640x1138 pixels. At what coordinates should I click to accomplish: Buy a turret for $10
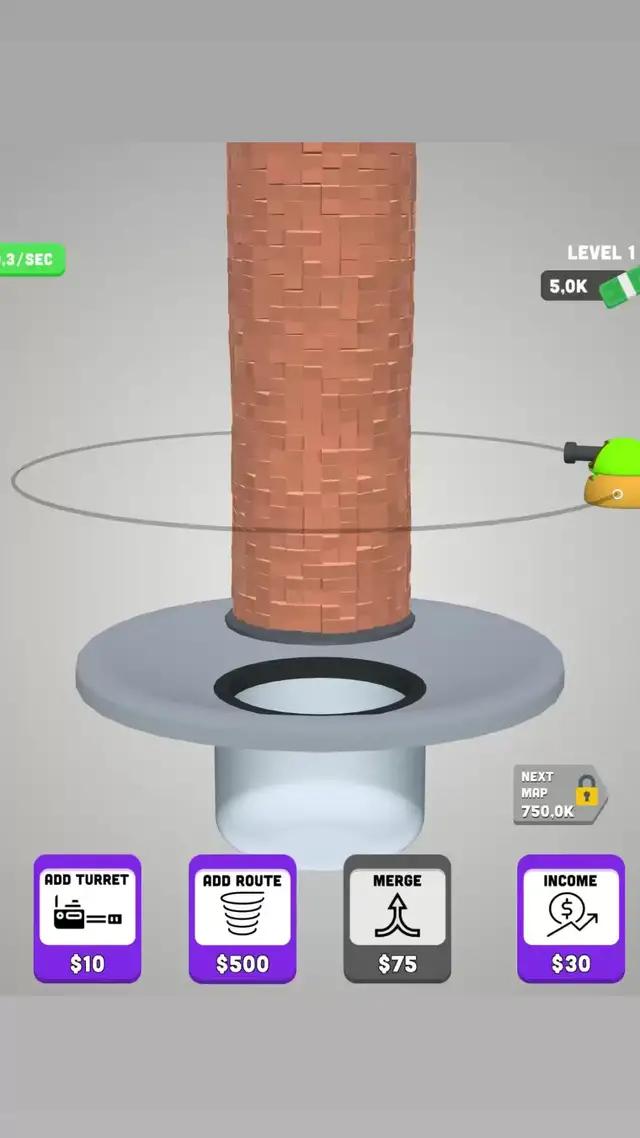pos(87,918)
